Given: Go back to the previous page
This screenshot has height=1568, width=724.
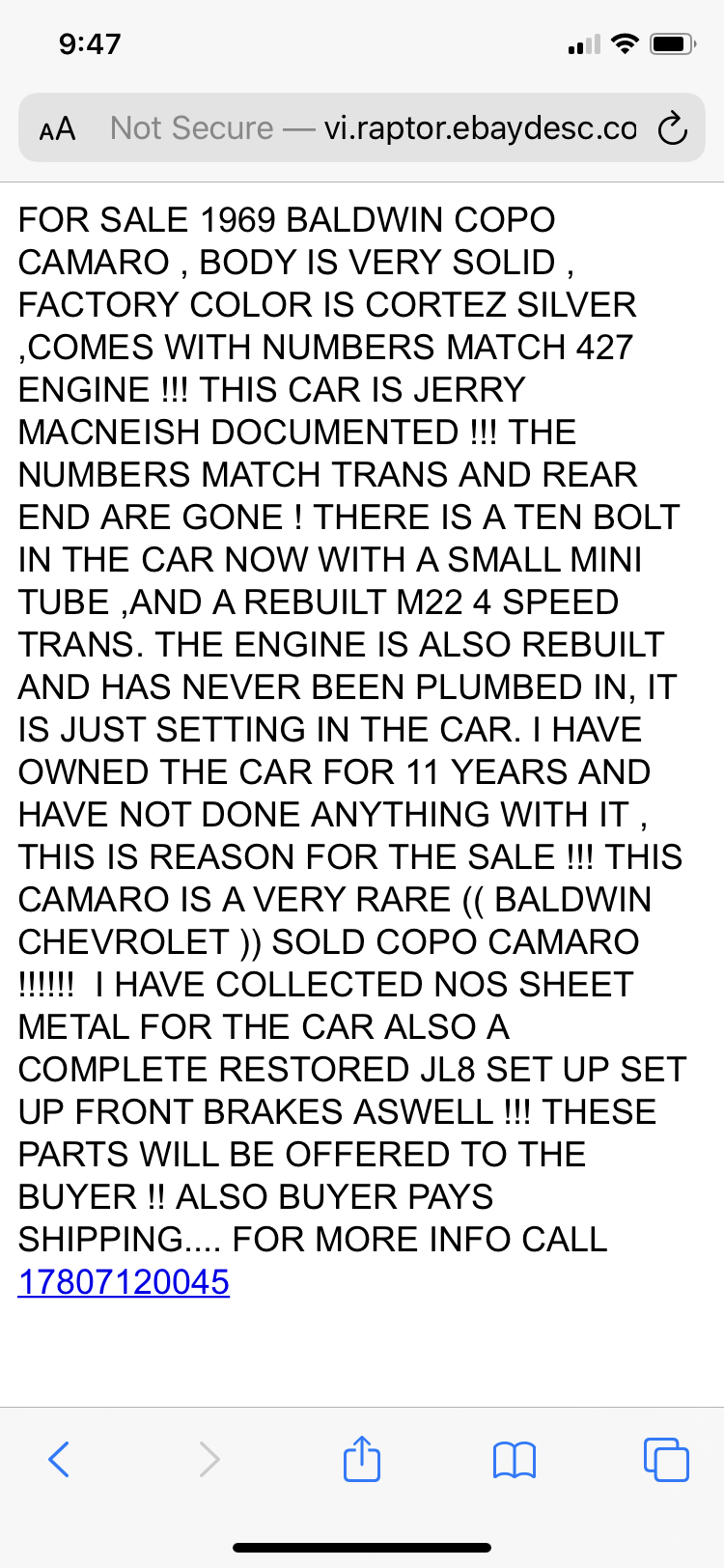Looking at the screenshot, I should pos(59,1459).
